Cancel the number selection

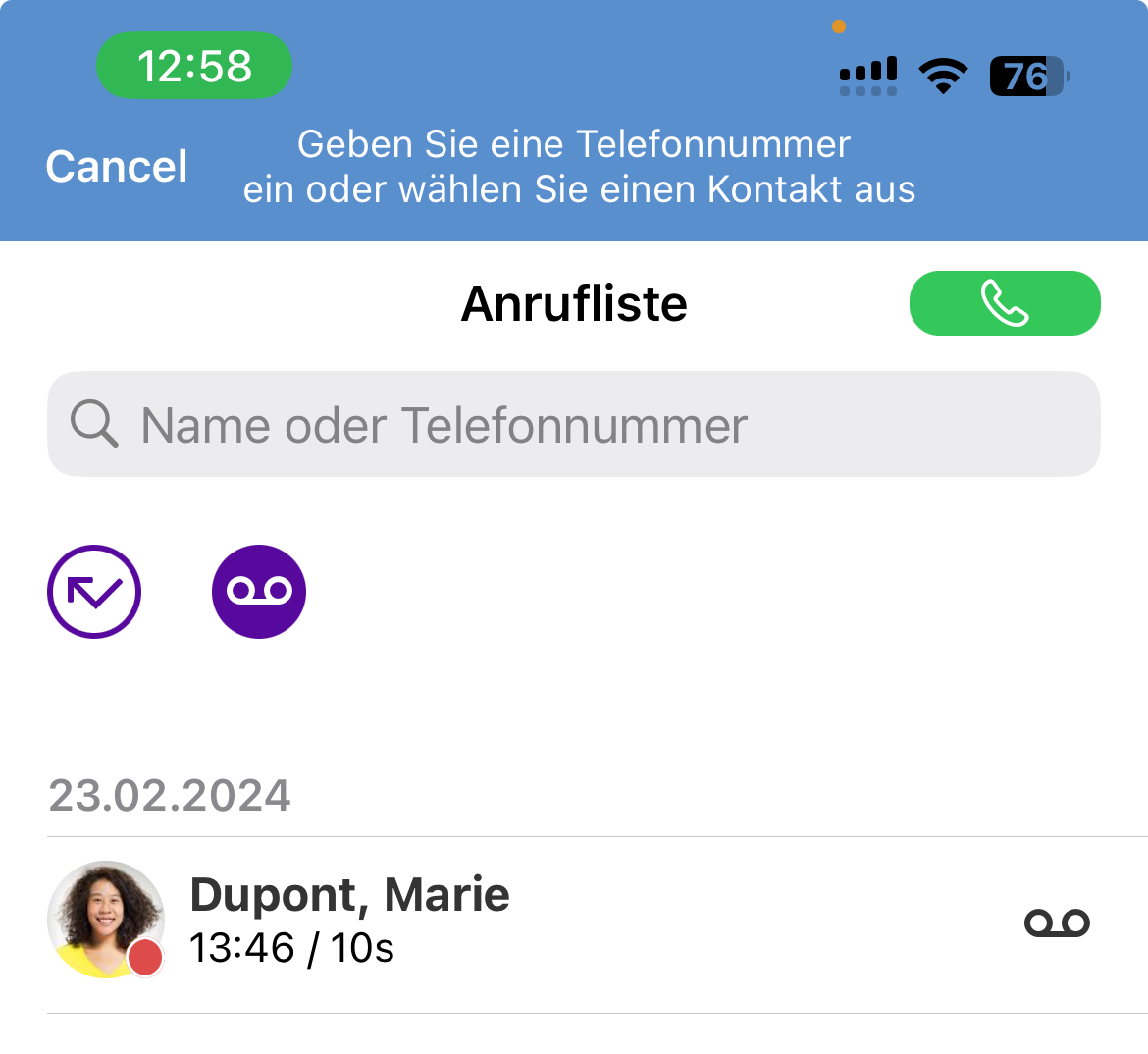tap(116, 167)
